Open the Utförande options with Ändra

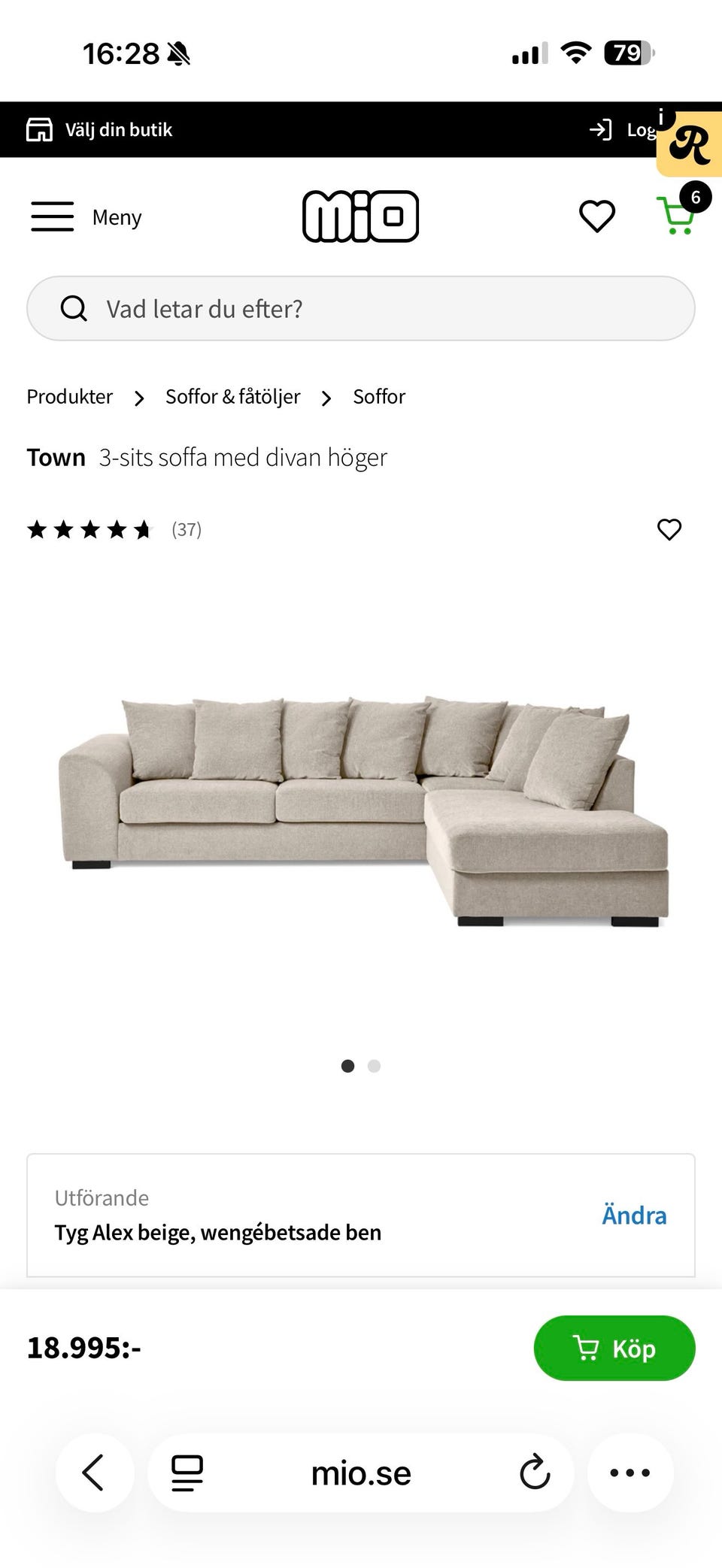[x=634, y=1215]
